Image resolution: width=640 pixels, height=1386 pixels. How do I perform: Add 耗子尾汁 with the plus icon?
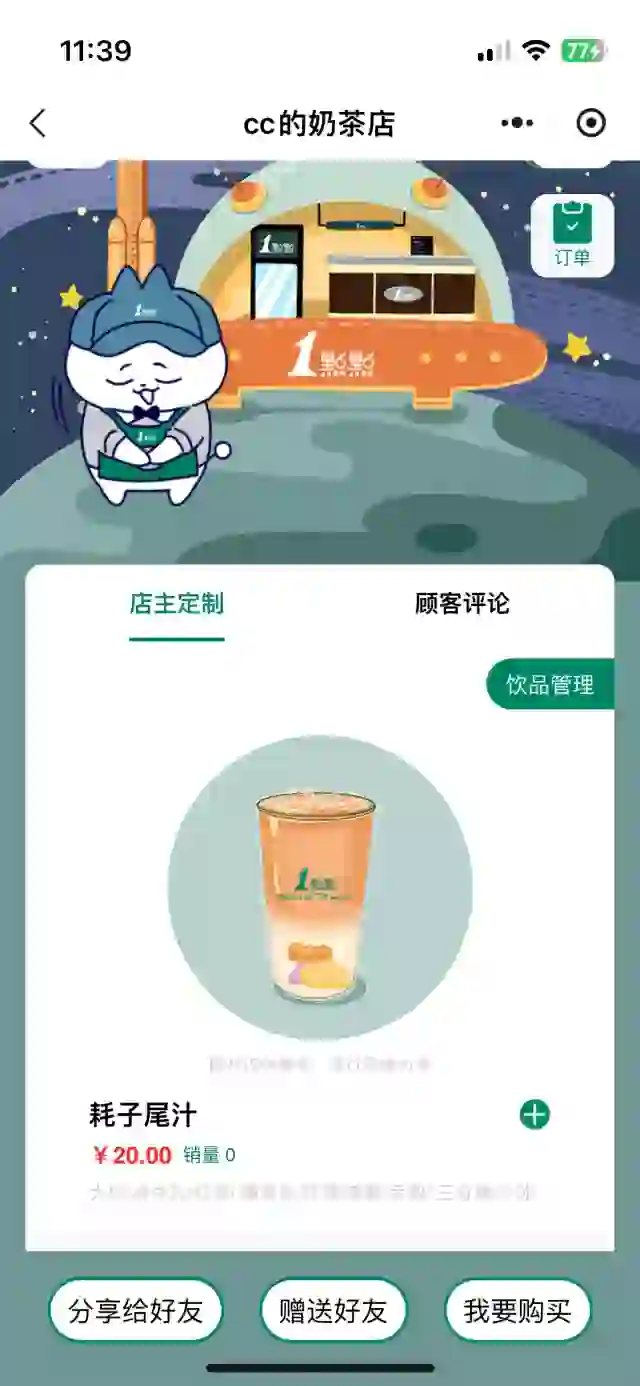(x=534, y=1114)
